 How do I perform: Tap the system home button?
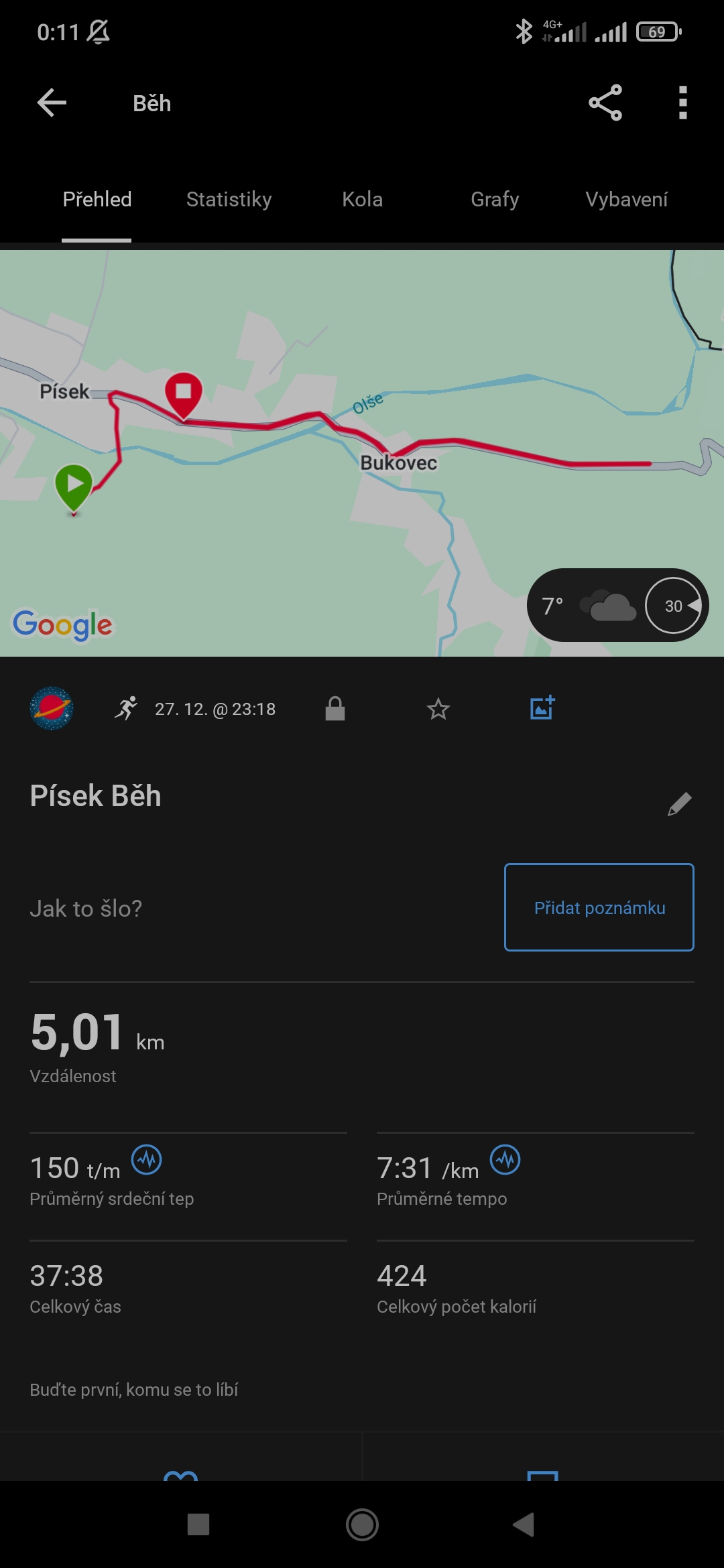(x=362, y=1524)
